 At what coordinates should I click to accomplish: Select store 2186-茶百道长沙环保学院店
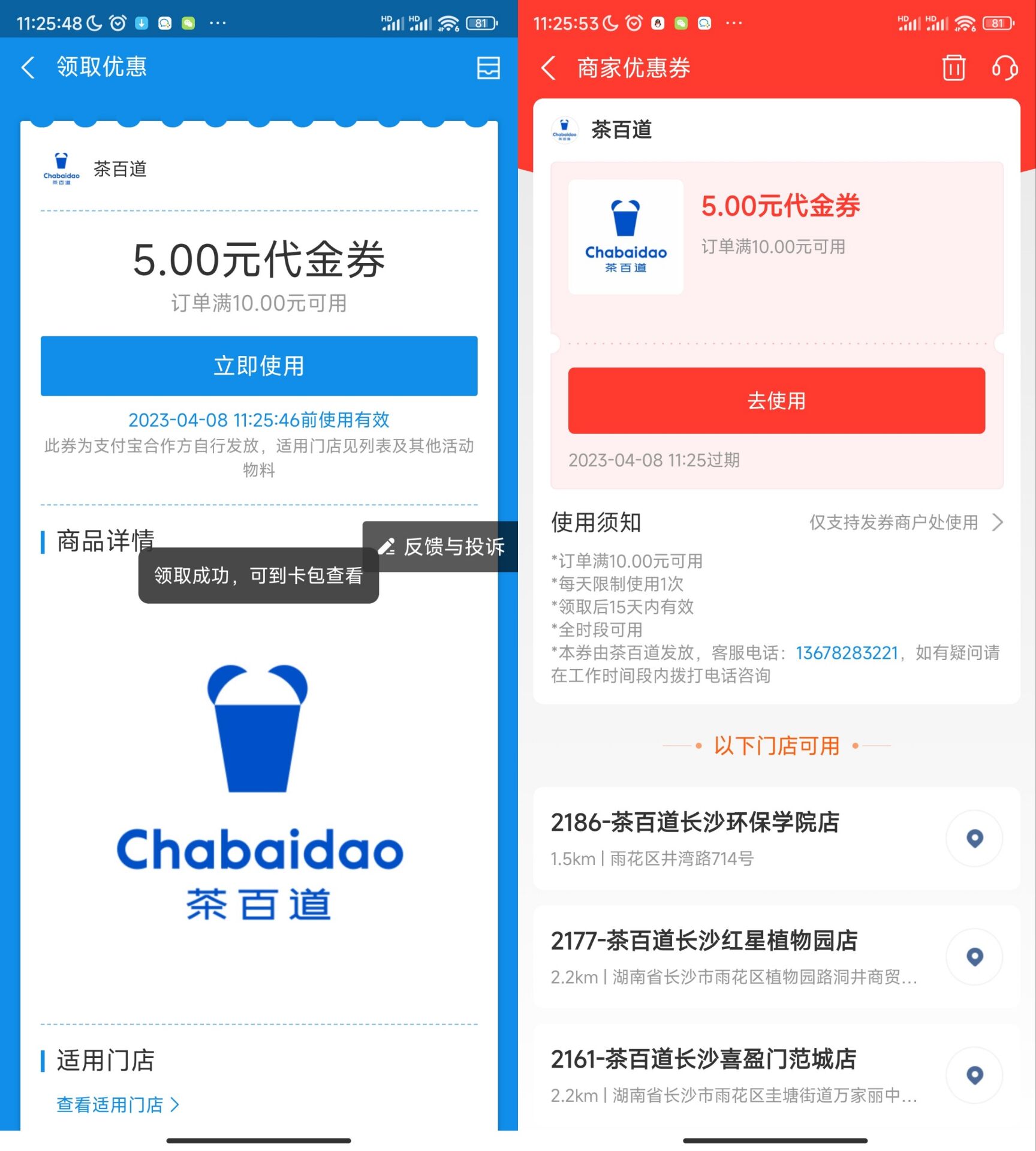point(695,823)
